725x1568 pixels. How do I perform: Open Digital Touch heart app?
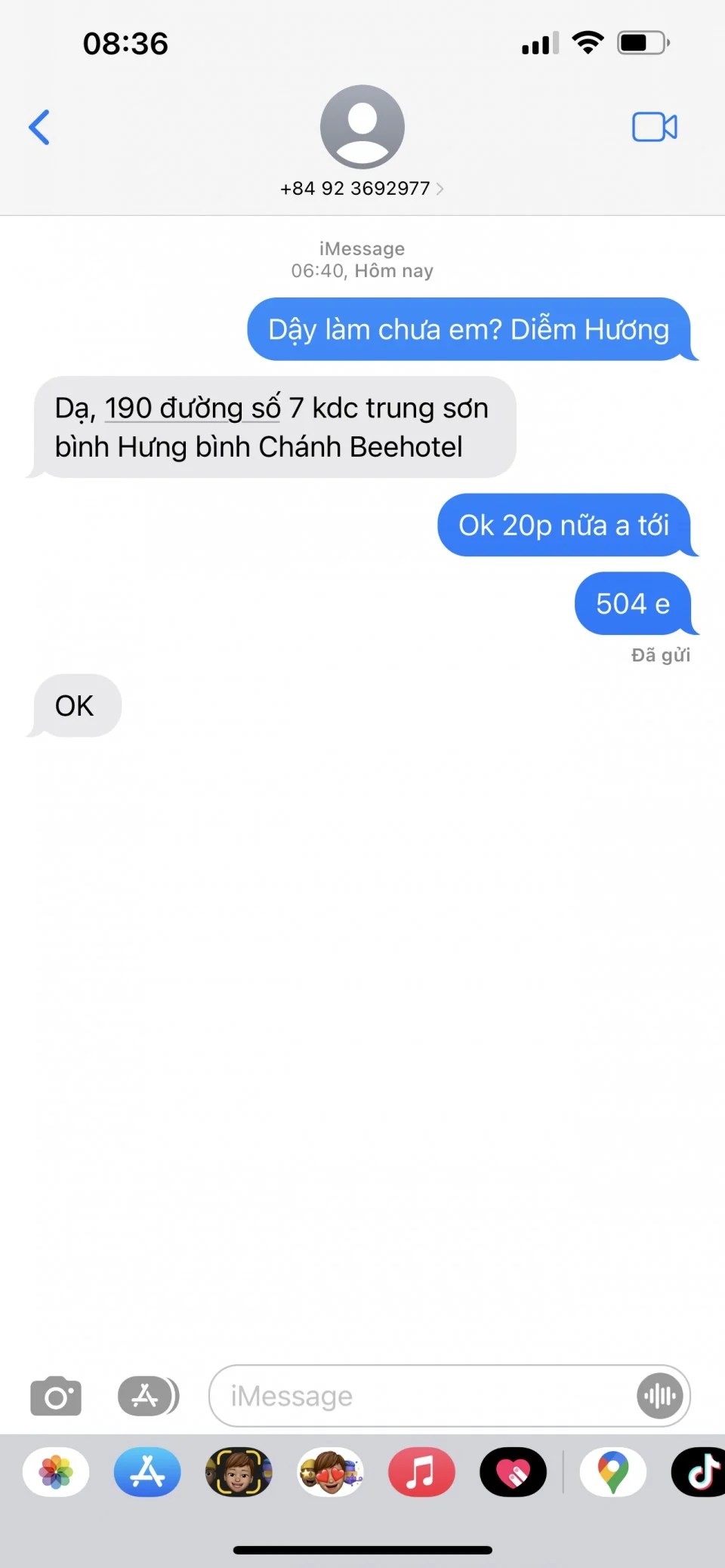tap(513, 1472)
